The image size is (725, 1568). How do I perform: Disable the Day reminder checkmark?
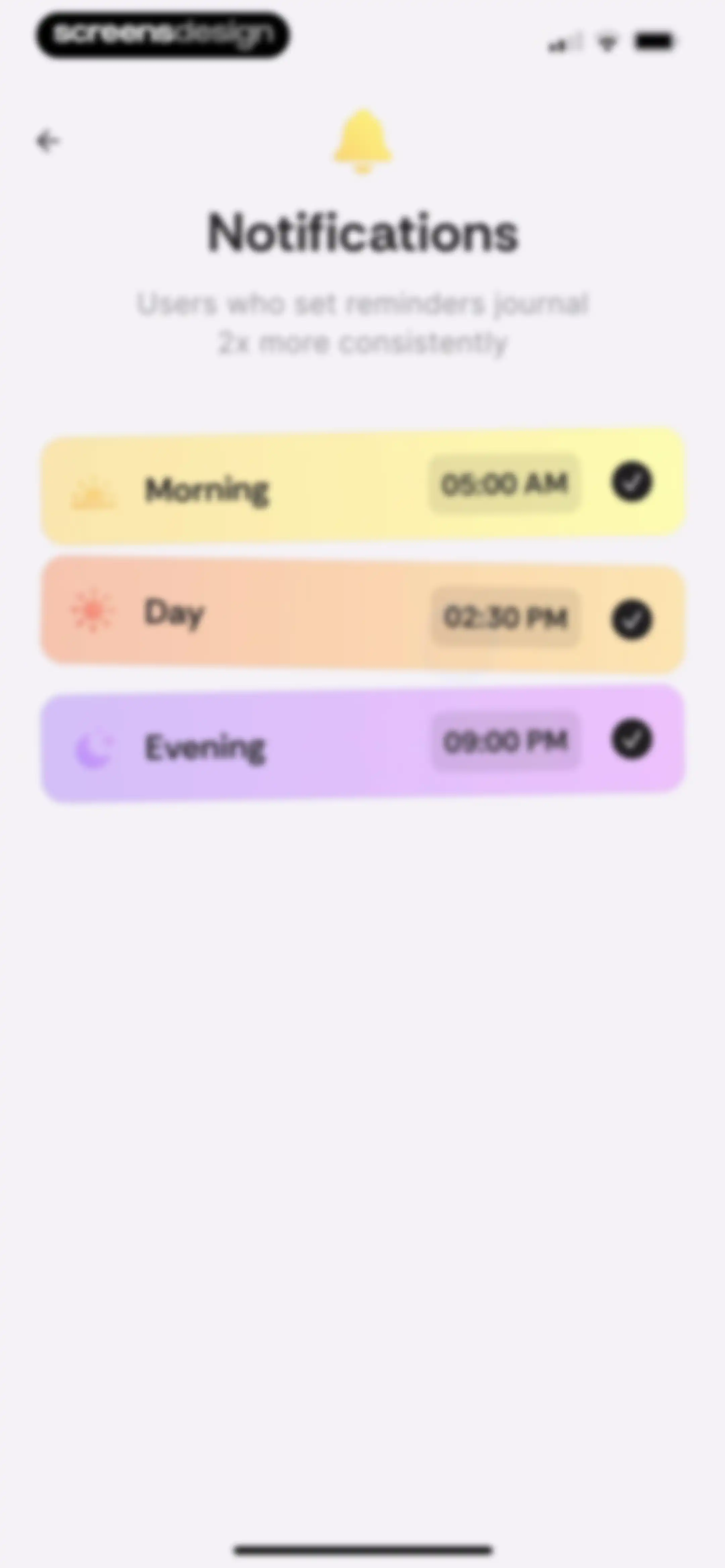631,620
